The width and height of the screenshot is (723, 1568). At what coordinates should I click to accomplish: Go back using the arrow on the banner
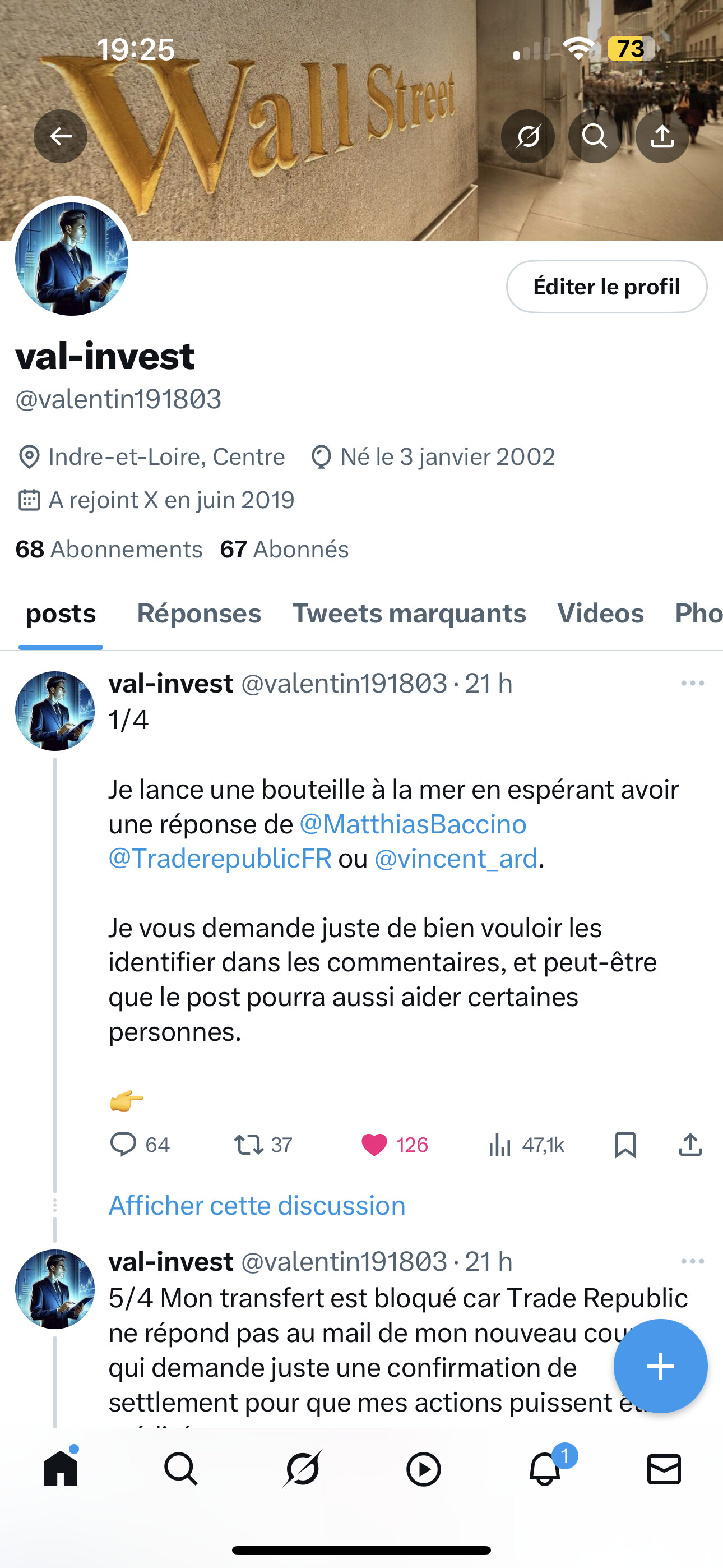pos(61,136)
